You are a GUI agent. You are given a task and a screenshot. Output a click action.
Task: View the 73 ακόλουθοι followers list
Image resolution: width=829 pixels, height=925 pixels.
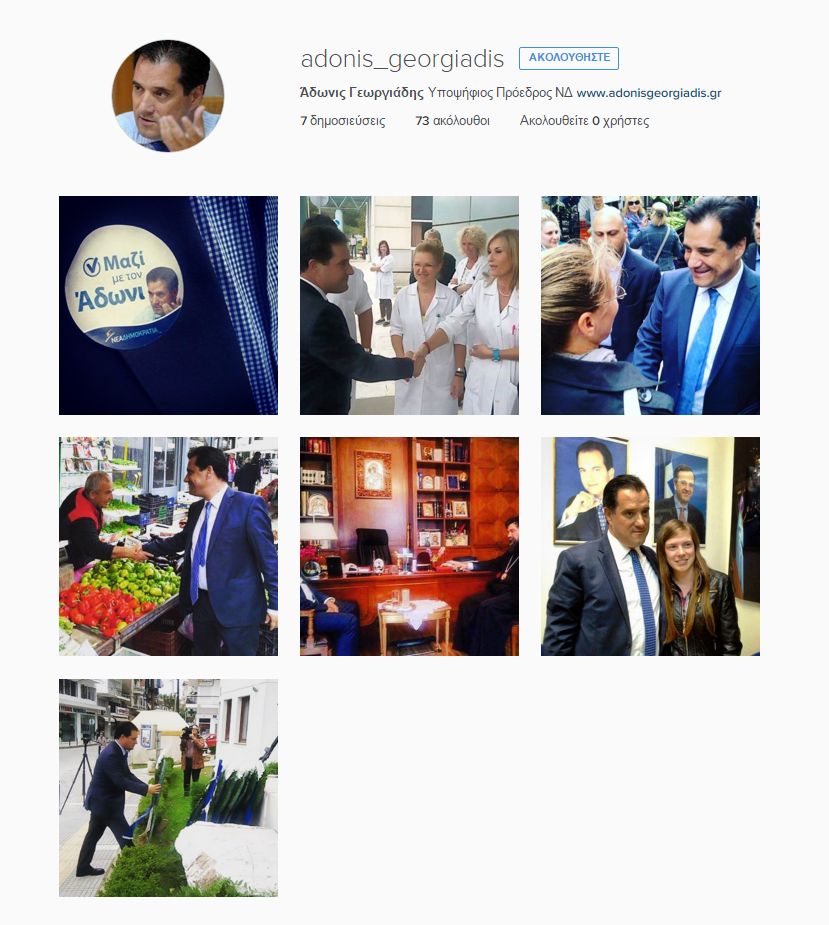tap(452, 121)
